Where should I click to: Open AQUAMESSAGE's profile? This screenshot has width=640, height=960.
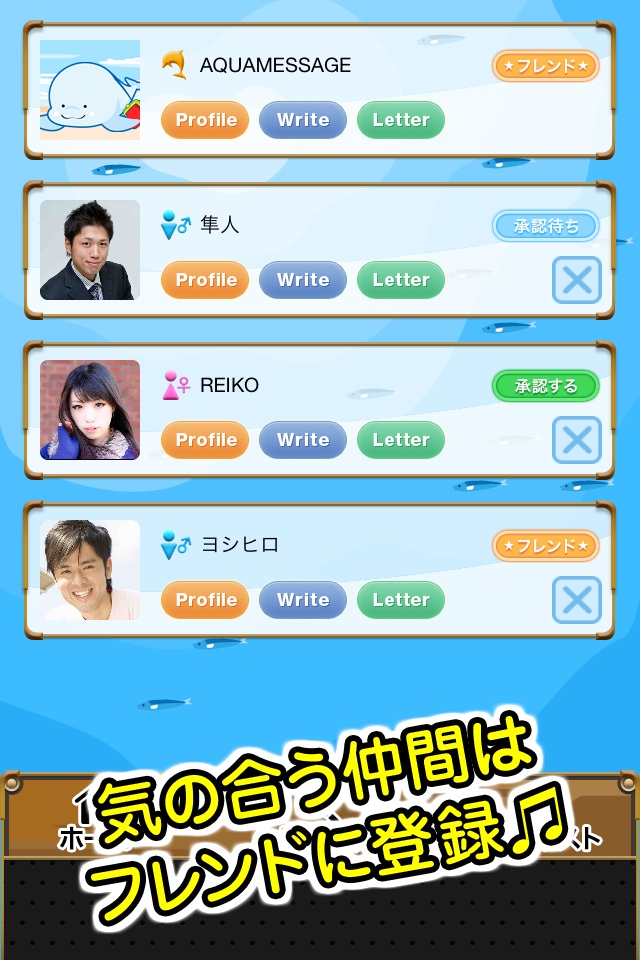pyautogui.click(x=205, y=120)
